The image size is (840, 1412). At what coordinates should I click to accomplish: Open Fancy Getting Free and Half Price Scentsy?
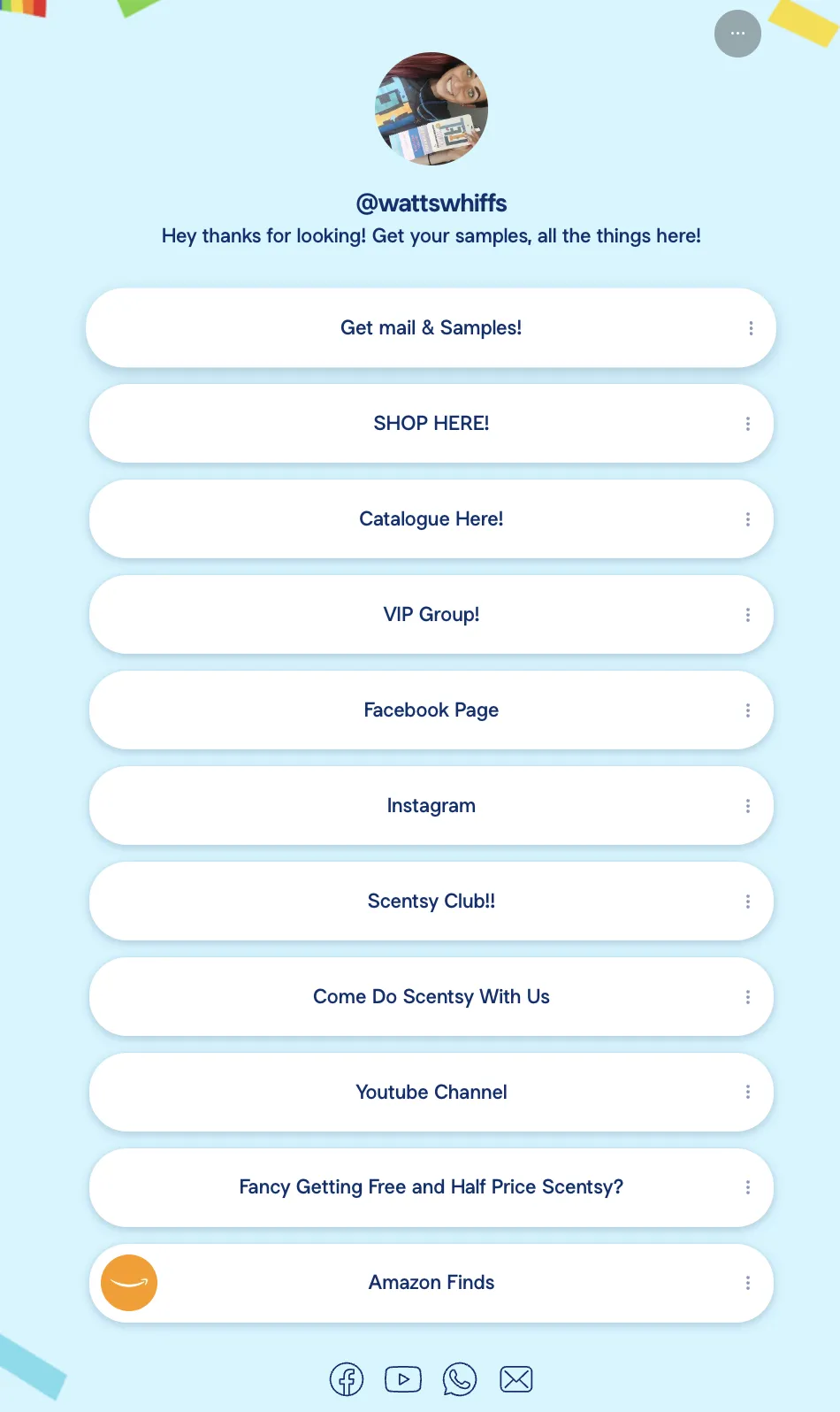[431, 1188]
